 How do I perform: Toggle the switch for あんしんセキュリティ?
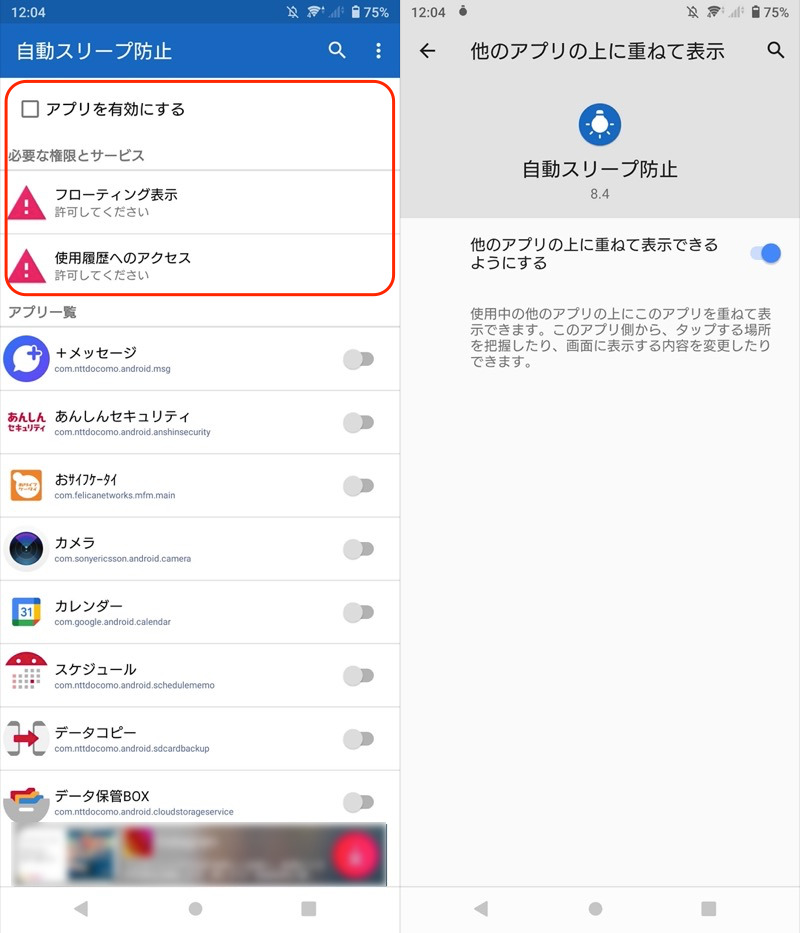coord(358,422)
